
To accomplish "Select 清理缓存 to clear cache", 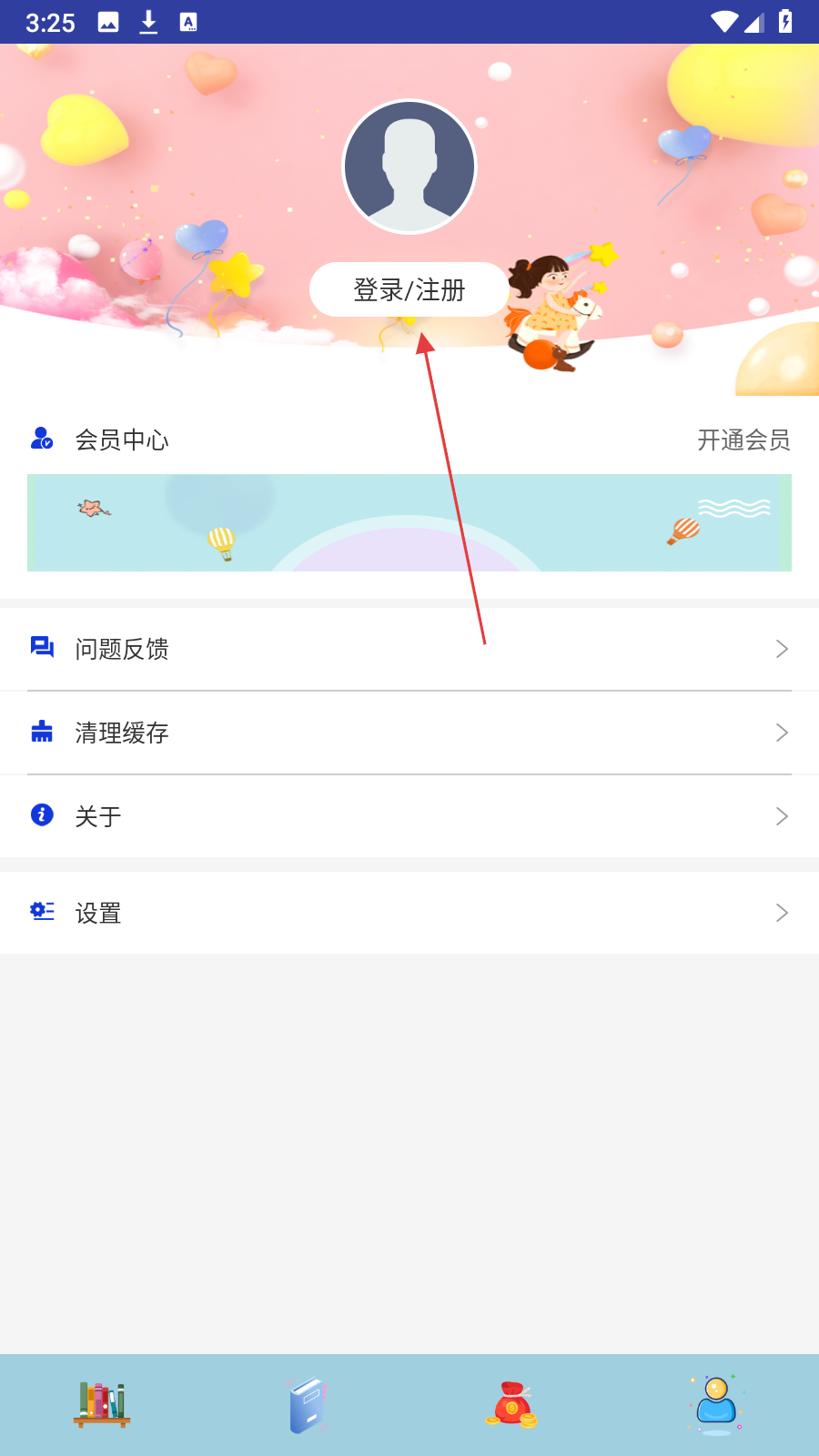I will click(x=409, y=733).
